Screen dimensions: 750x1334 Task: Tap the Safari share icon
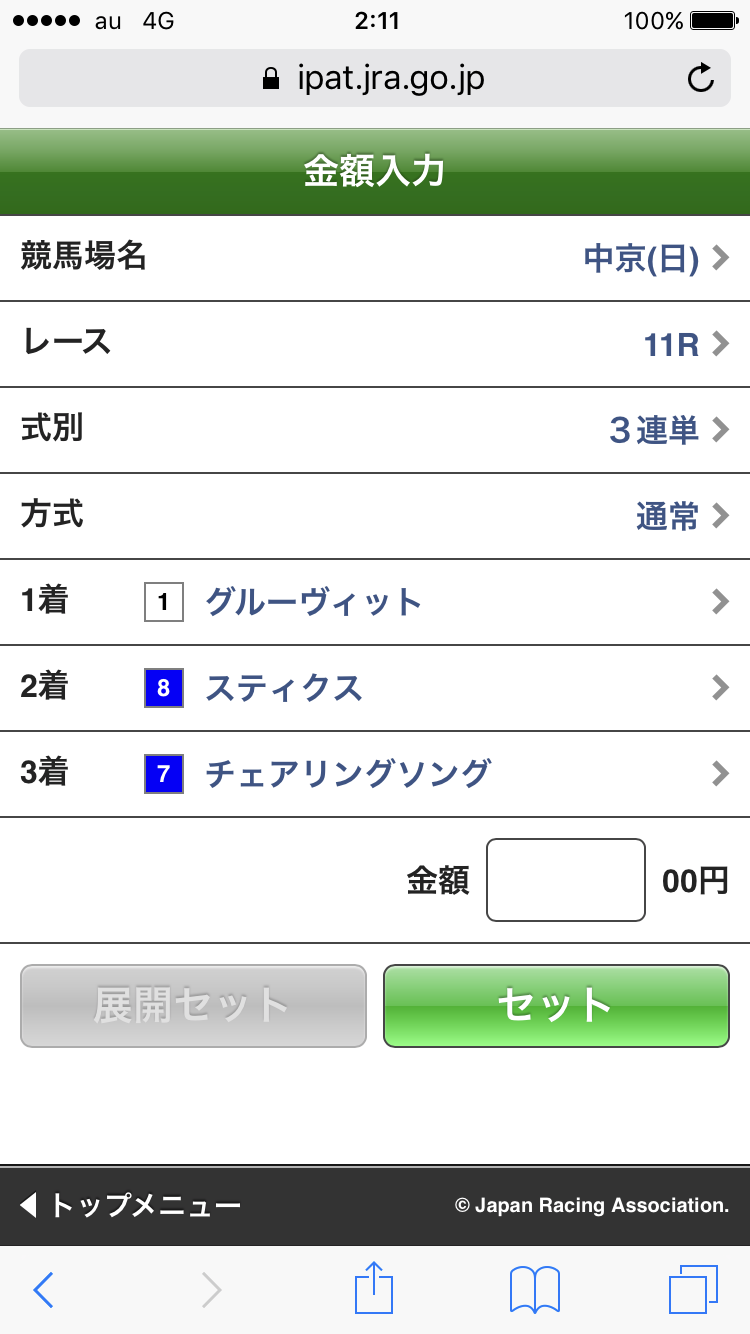374,1290
